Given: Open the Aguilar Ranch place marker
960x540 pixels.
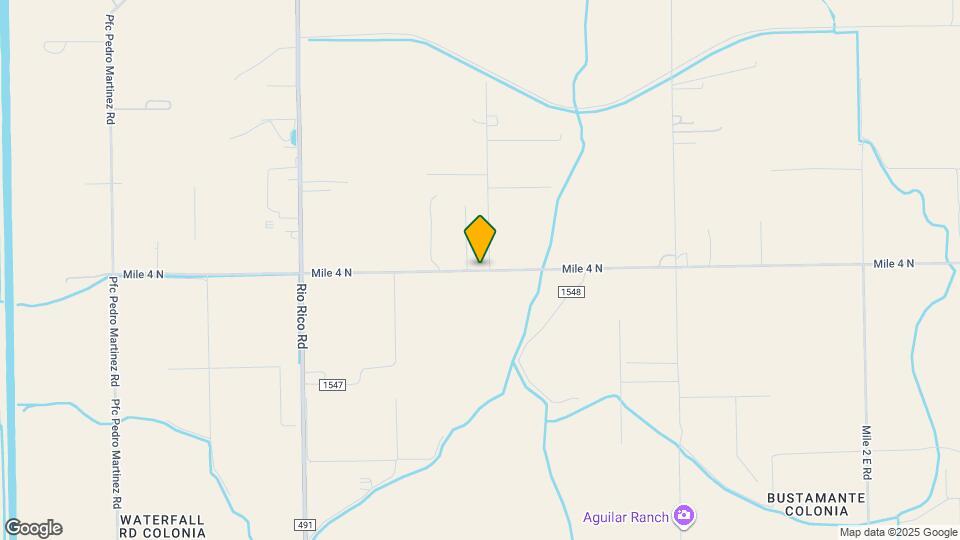Looking at the screenshot, I should click(x=684, y=516).
